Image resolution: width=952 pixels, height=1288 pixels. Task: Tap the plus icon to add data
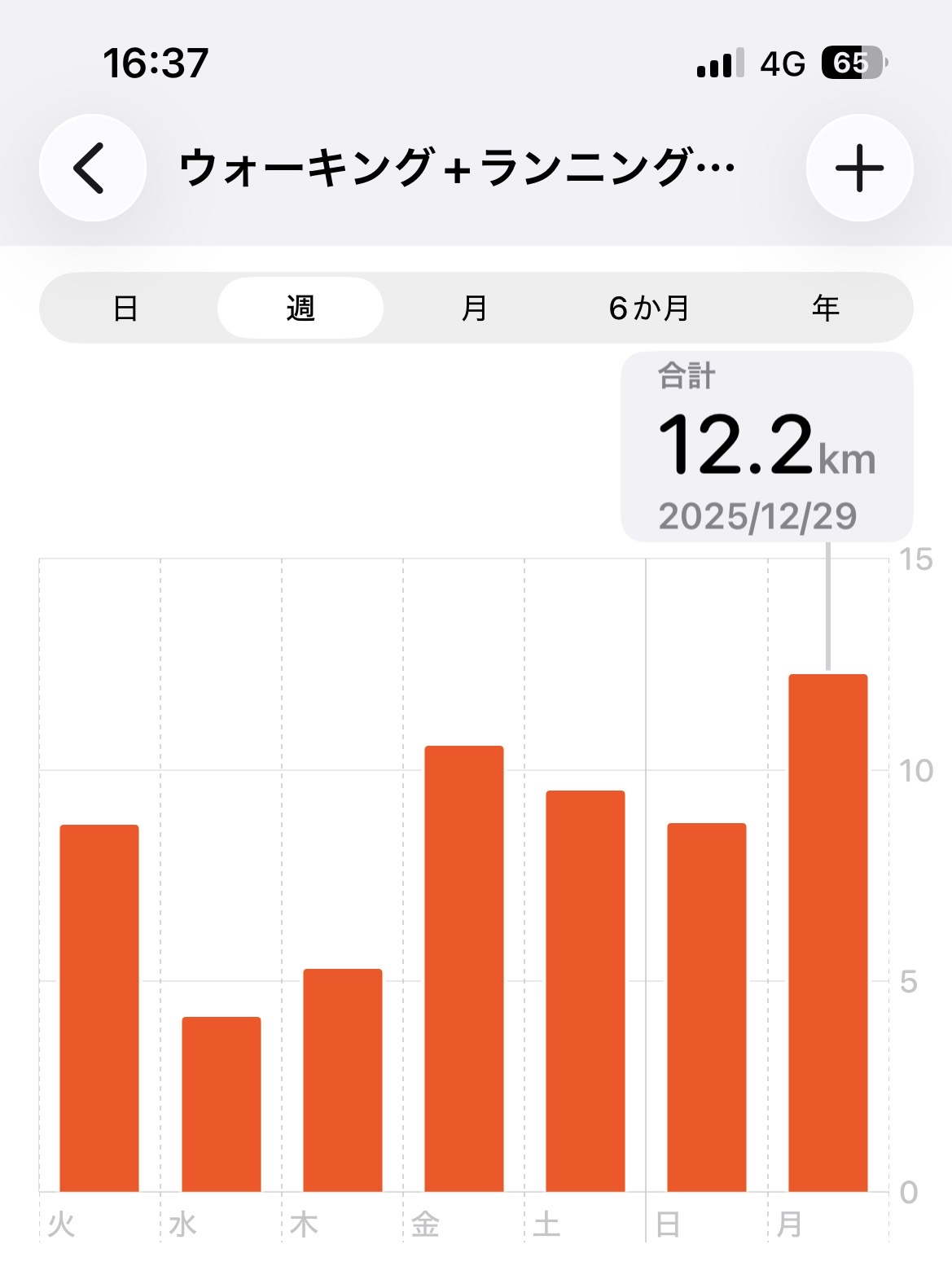861,169
